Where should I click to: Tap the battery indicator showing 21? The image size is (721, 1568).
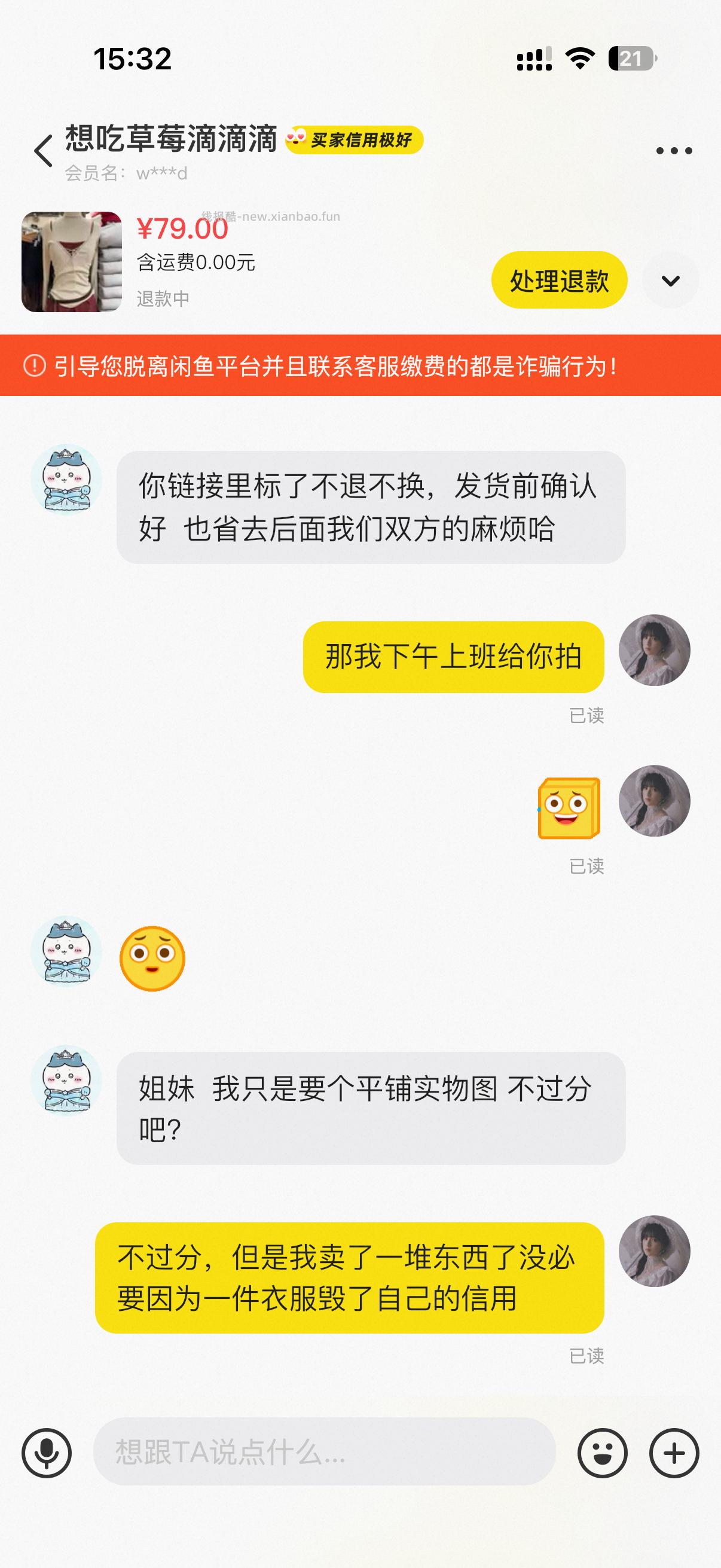pyautogui.click(x=630, y=58)
